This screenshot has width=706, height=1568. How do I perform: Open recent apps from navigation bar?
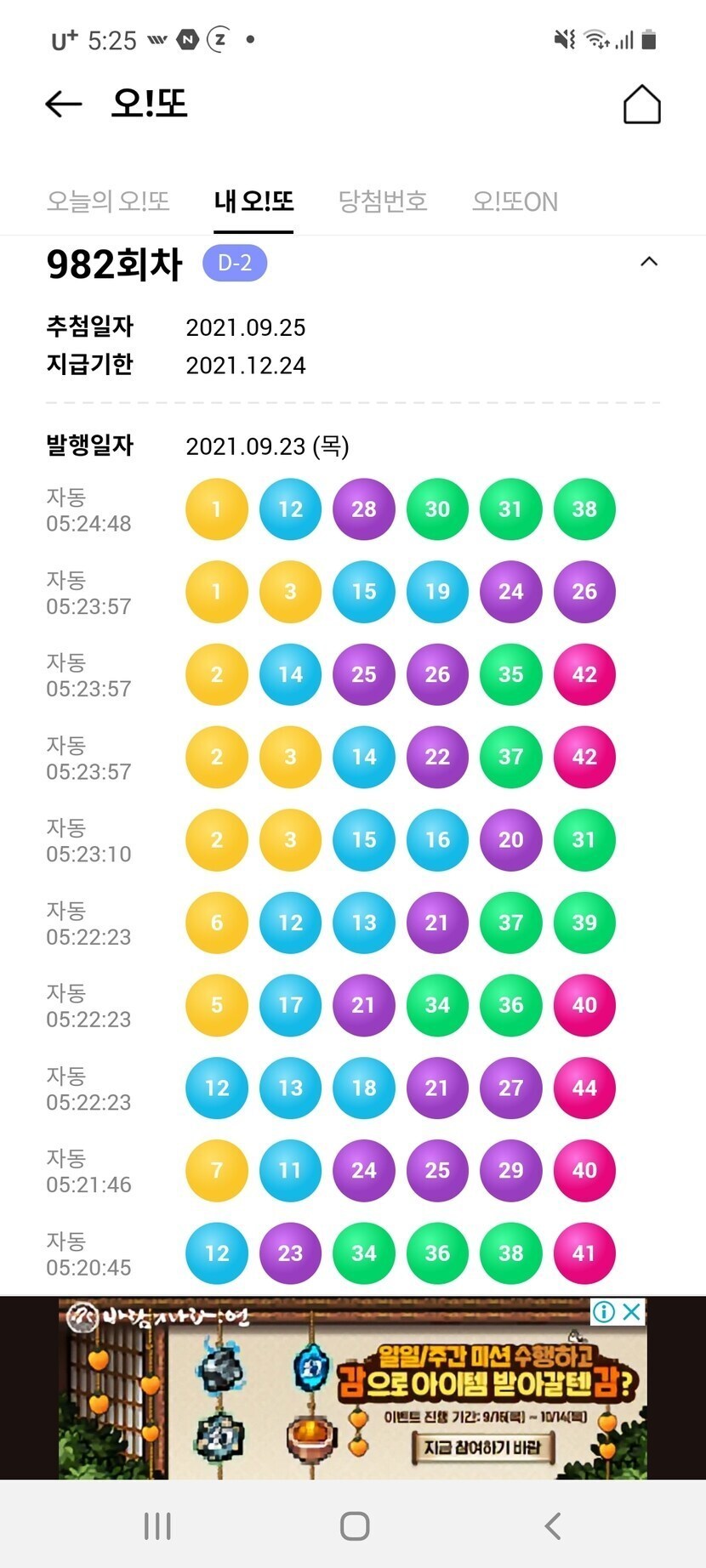157,1525
